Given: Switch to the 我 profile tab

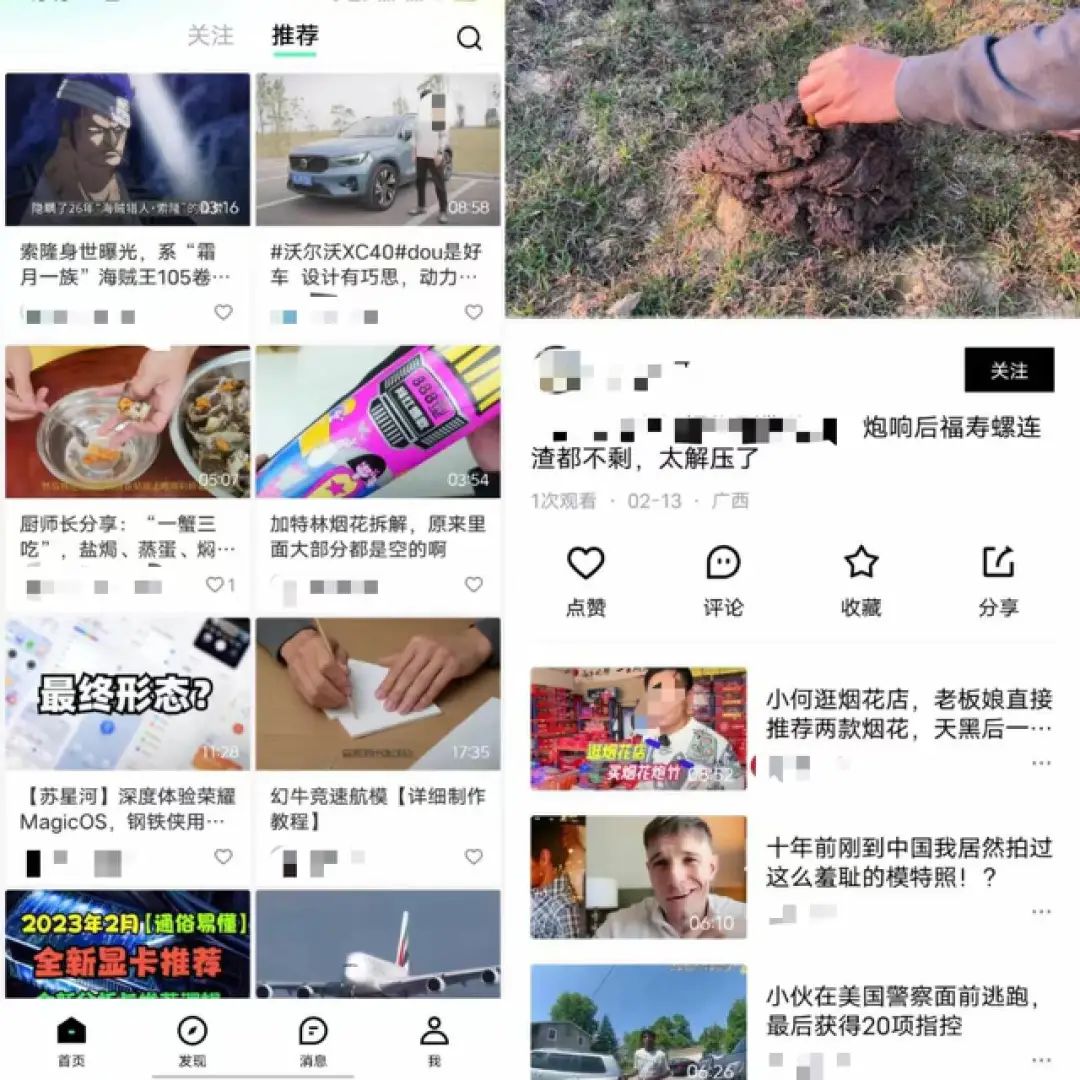Looking at the screenshot, I should (434, 1041).
